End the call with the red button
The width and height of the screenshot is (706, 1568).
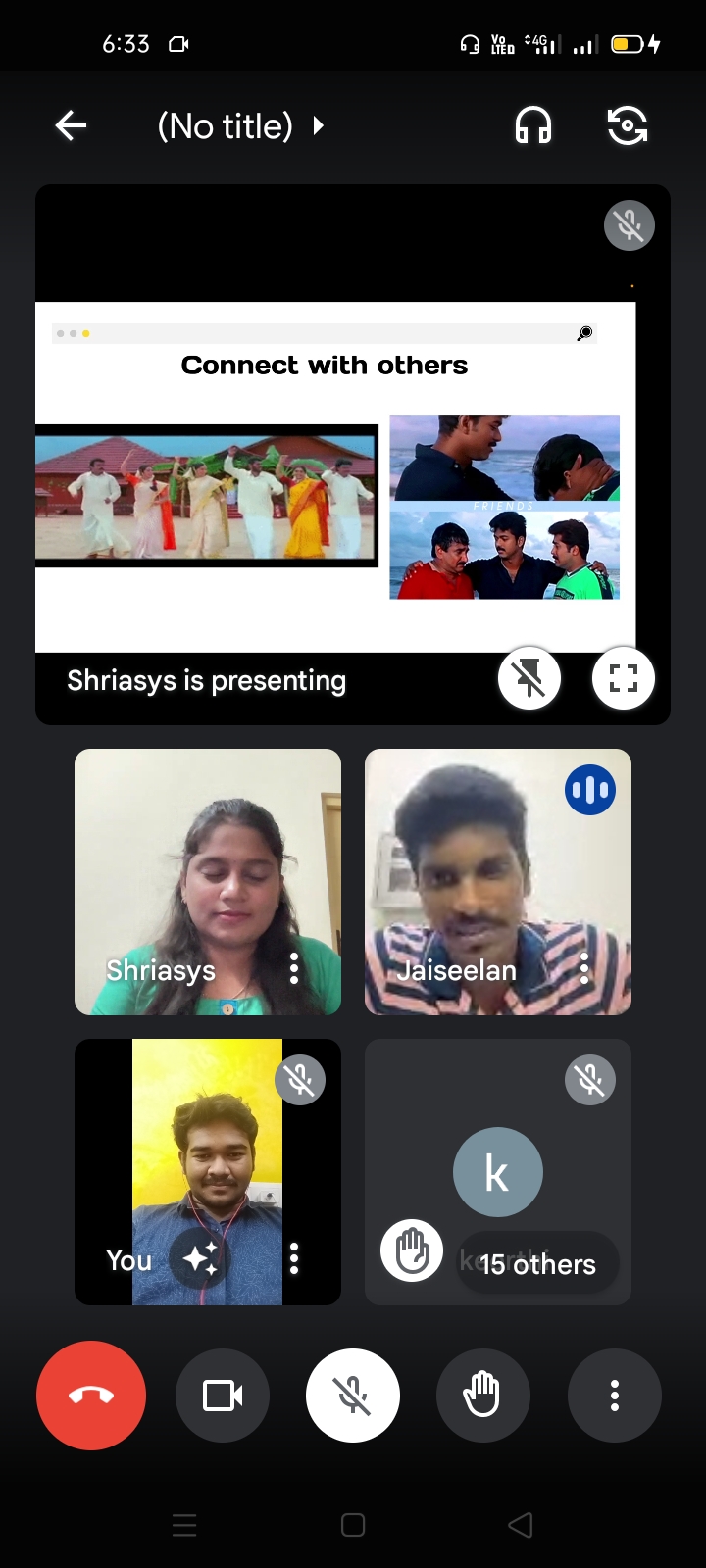[91, 1395]
